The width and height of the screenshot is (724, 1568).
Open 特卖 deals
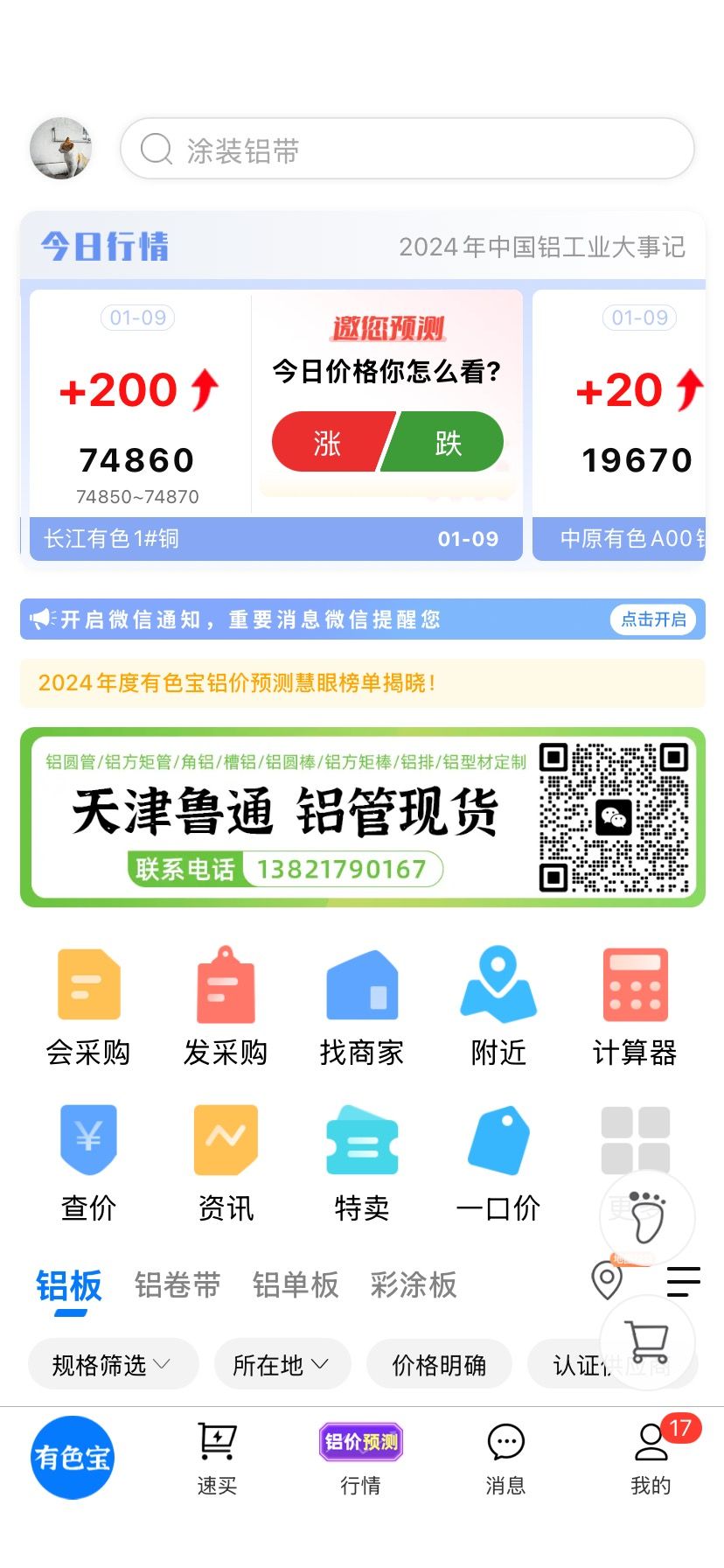click(362, 1162)
